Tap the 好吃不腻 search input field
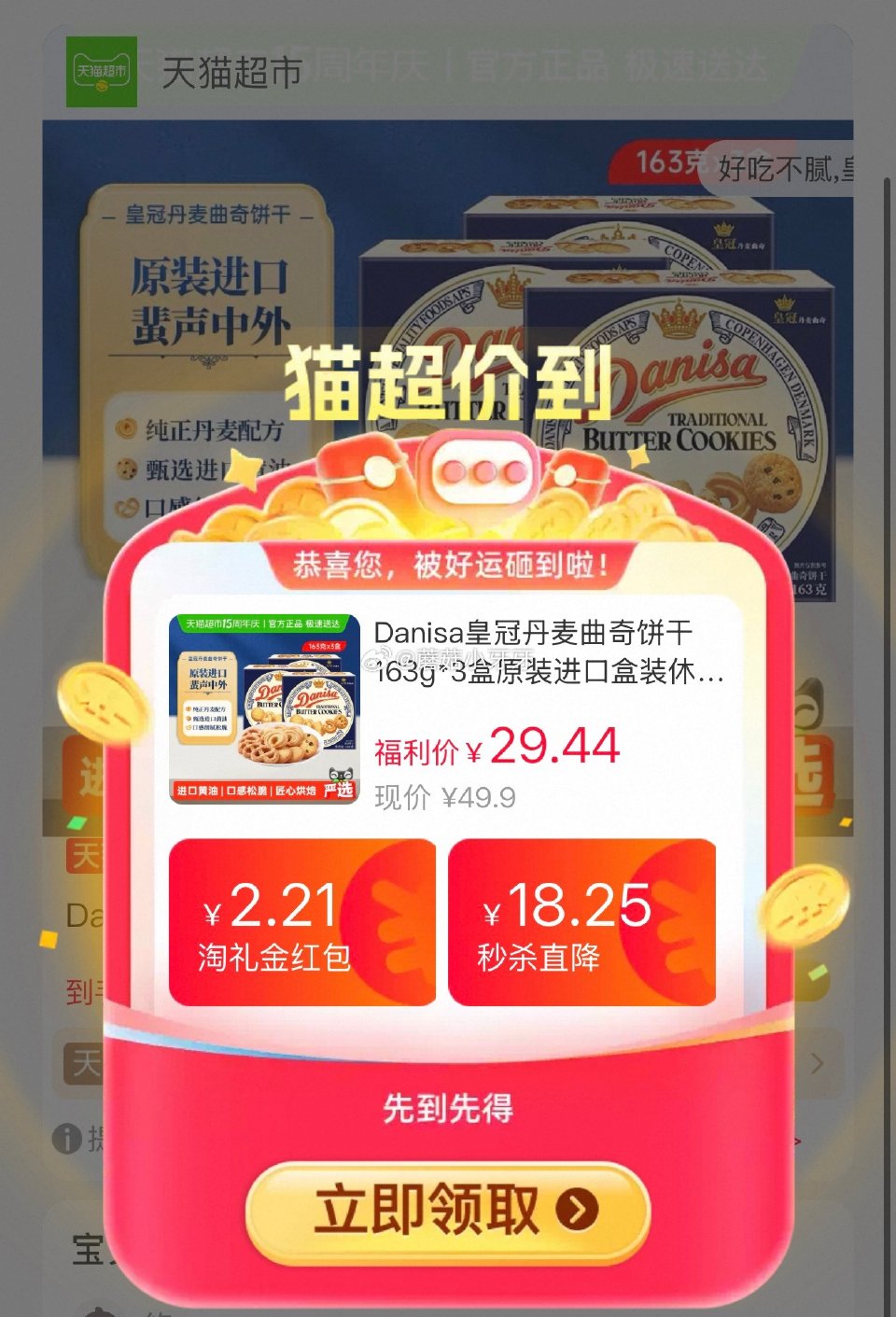The height and width of the screenshot is (1317, 896). point(793,168)
